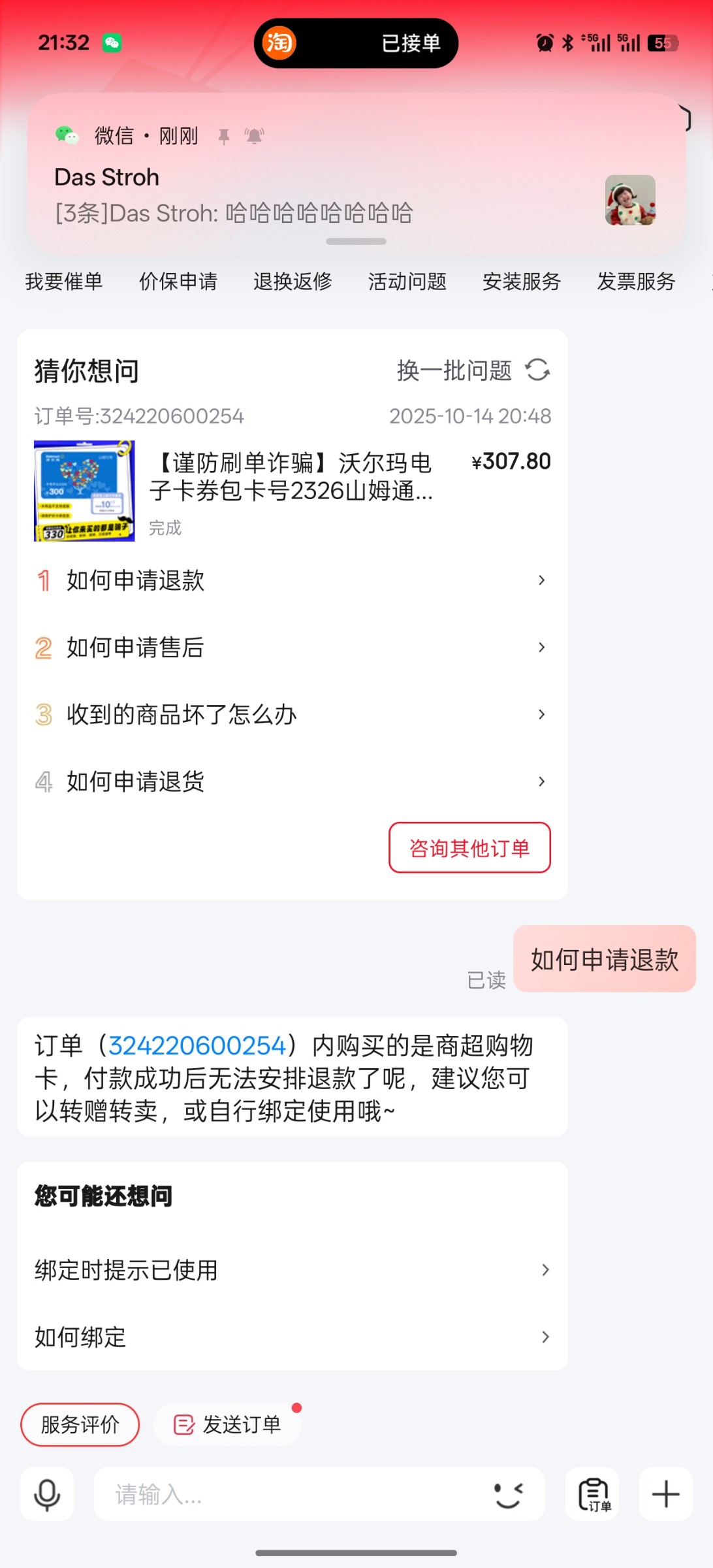Select the 如何绑定 suggested question
The width and height of the screenshot is (713, 1568).
tap(292, 1337)
